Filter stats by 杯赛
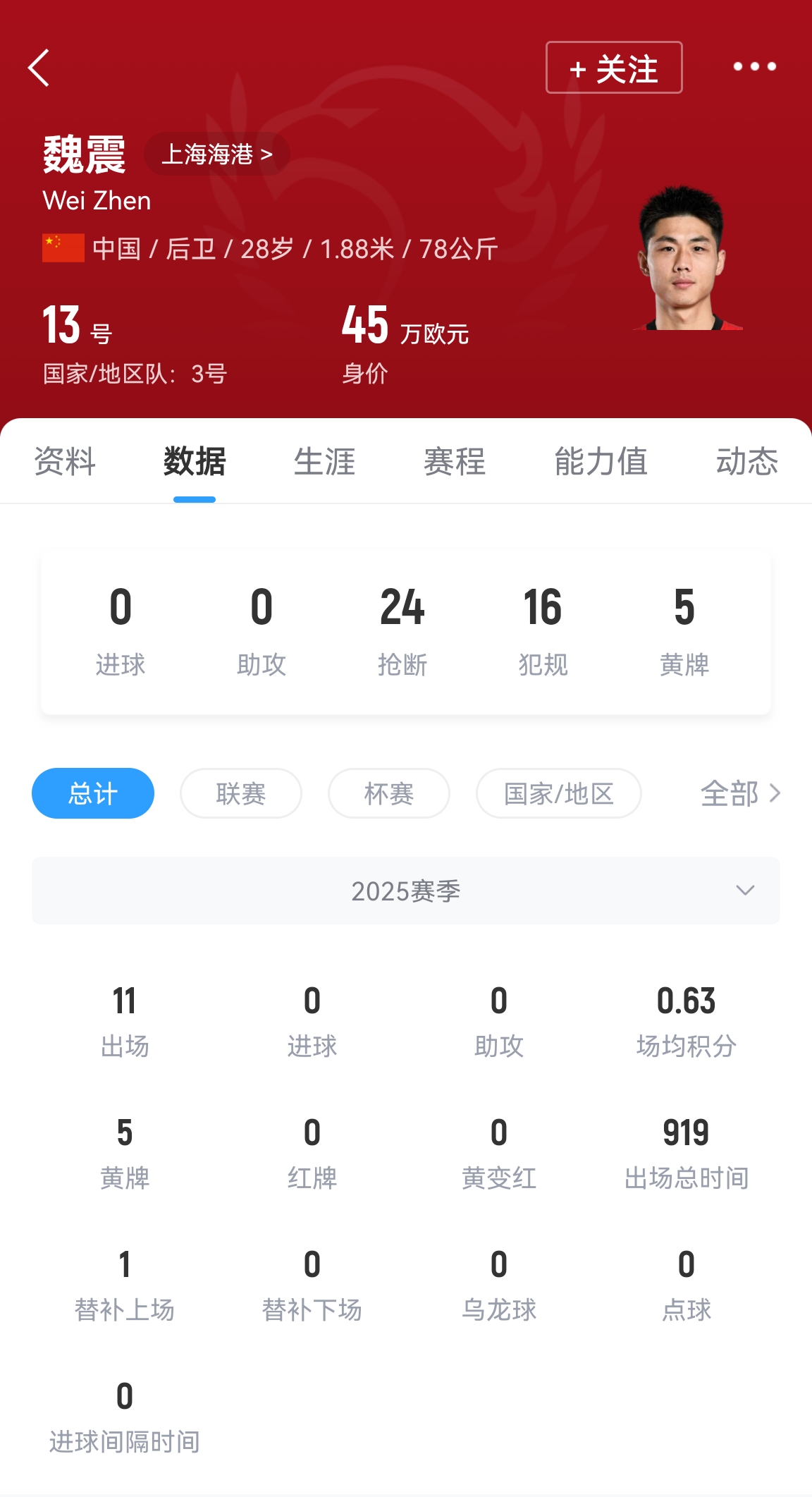The width and height of the screenshot is (812, 1497). 389,793
